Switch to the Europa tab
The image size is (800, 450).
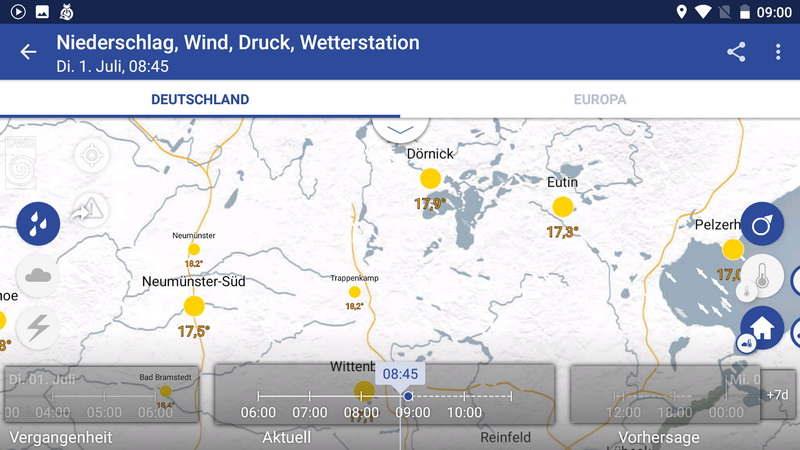[x=600, y=100]
